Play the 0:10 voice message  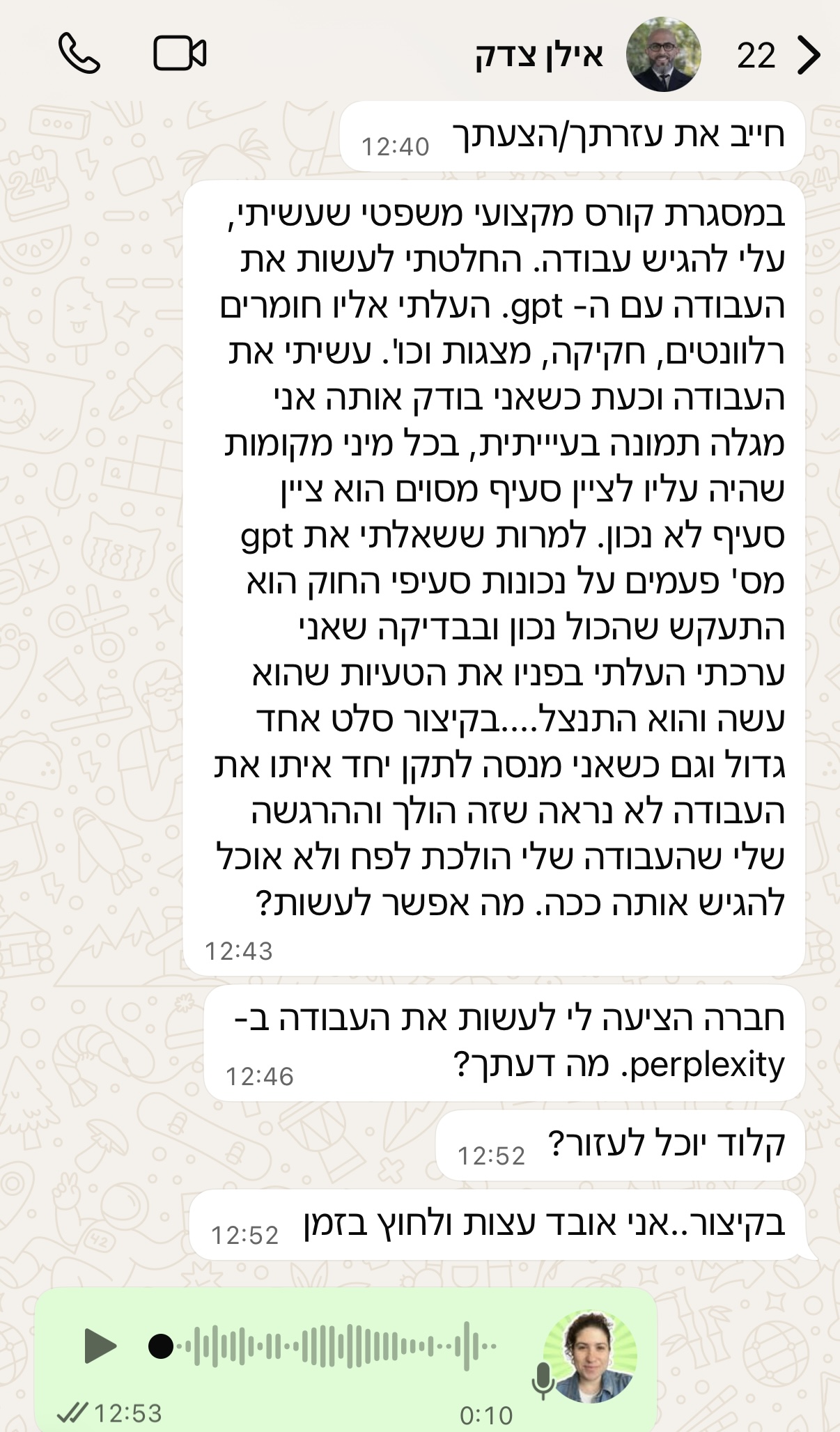[100, 1345]
